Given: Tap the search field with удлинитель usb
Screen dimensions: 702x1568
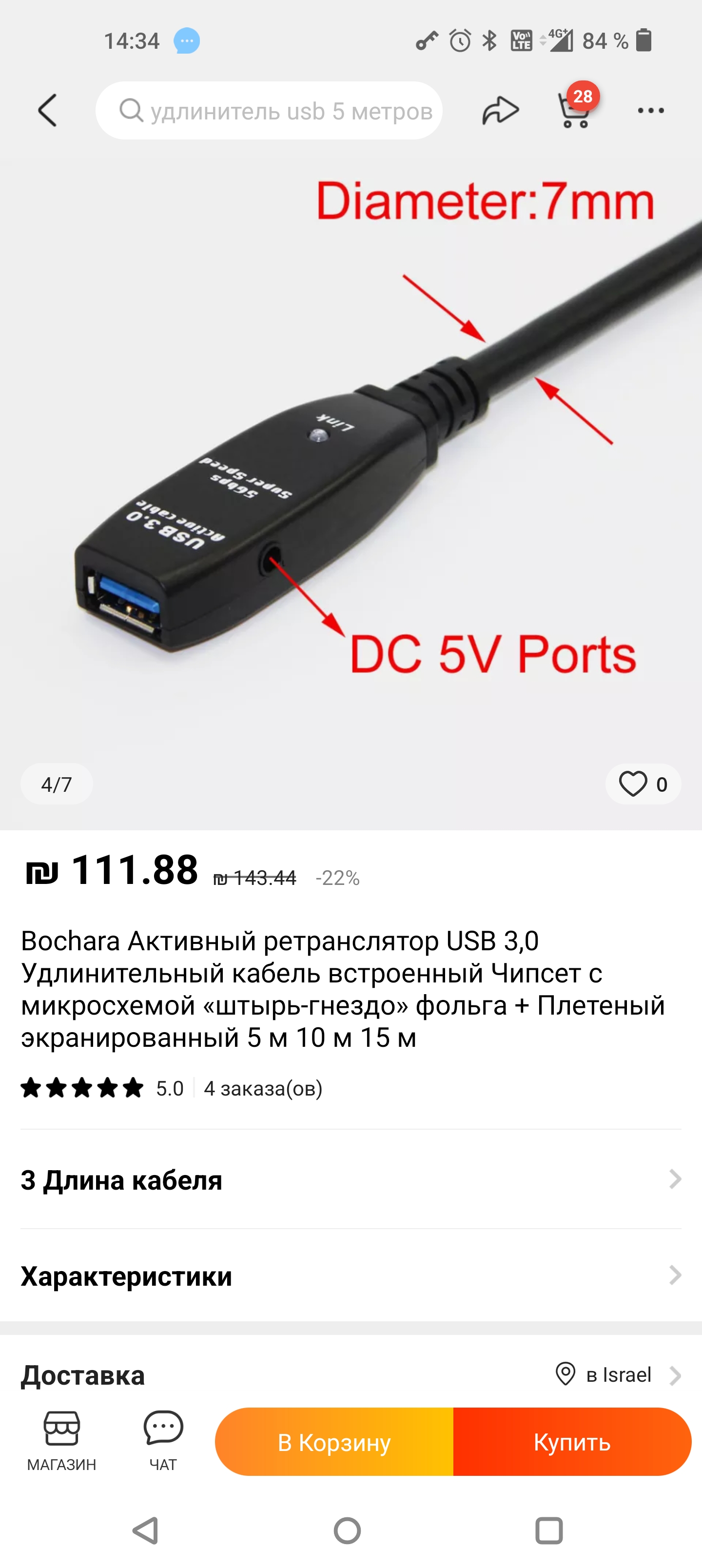Looking at the screenshot, I should tap(269, 111).
